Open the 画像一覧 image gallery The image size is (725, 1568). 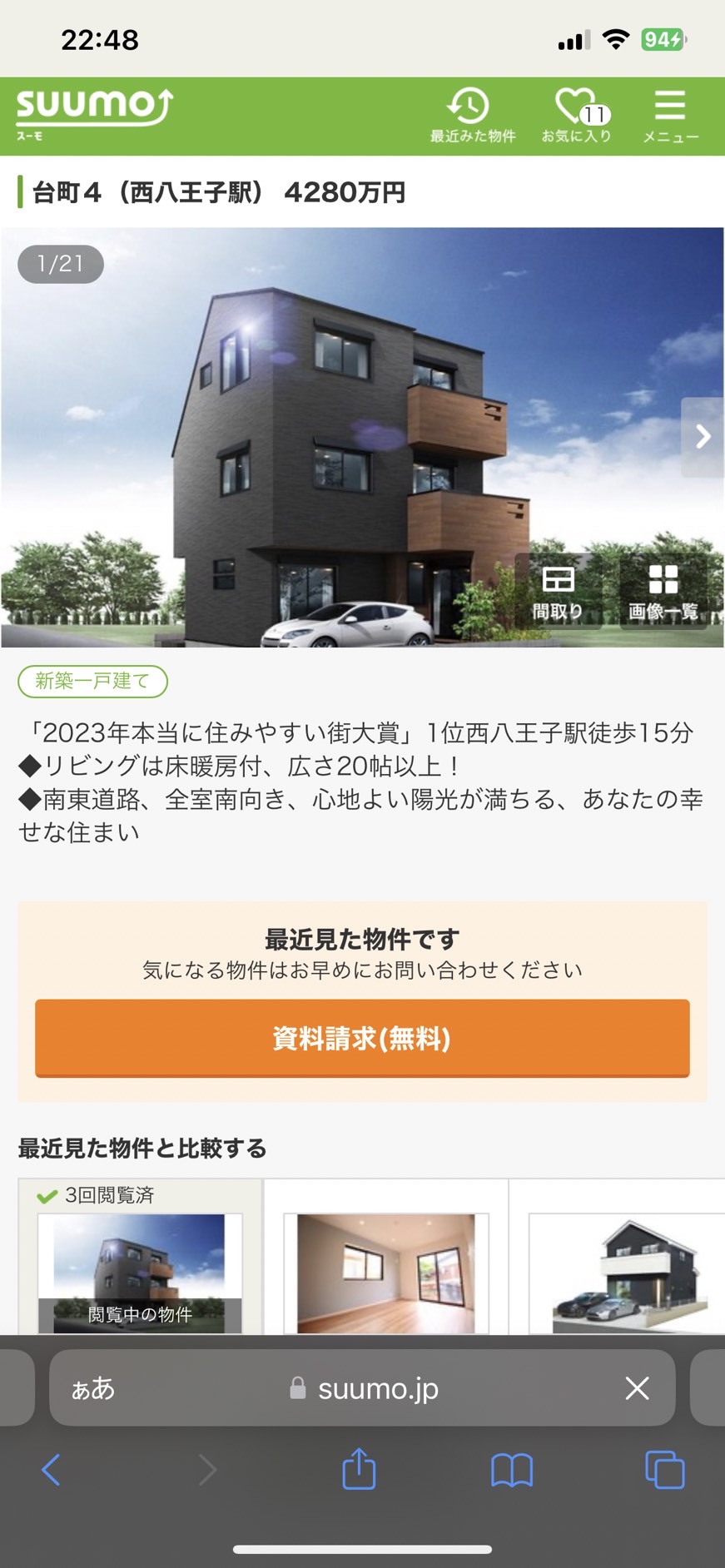pos(663,592)
